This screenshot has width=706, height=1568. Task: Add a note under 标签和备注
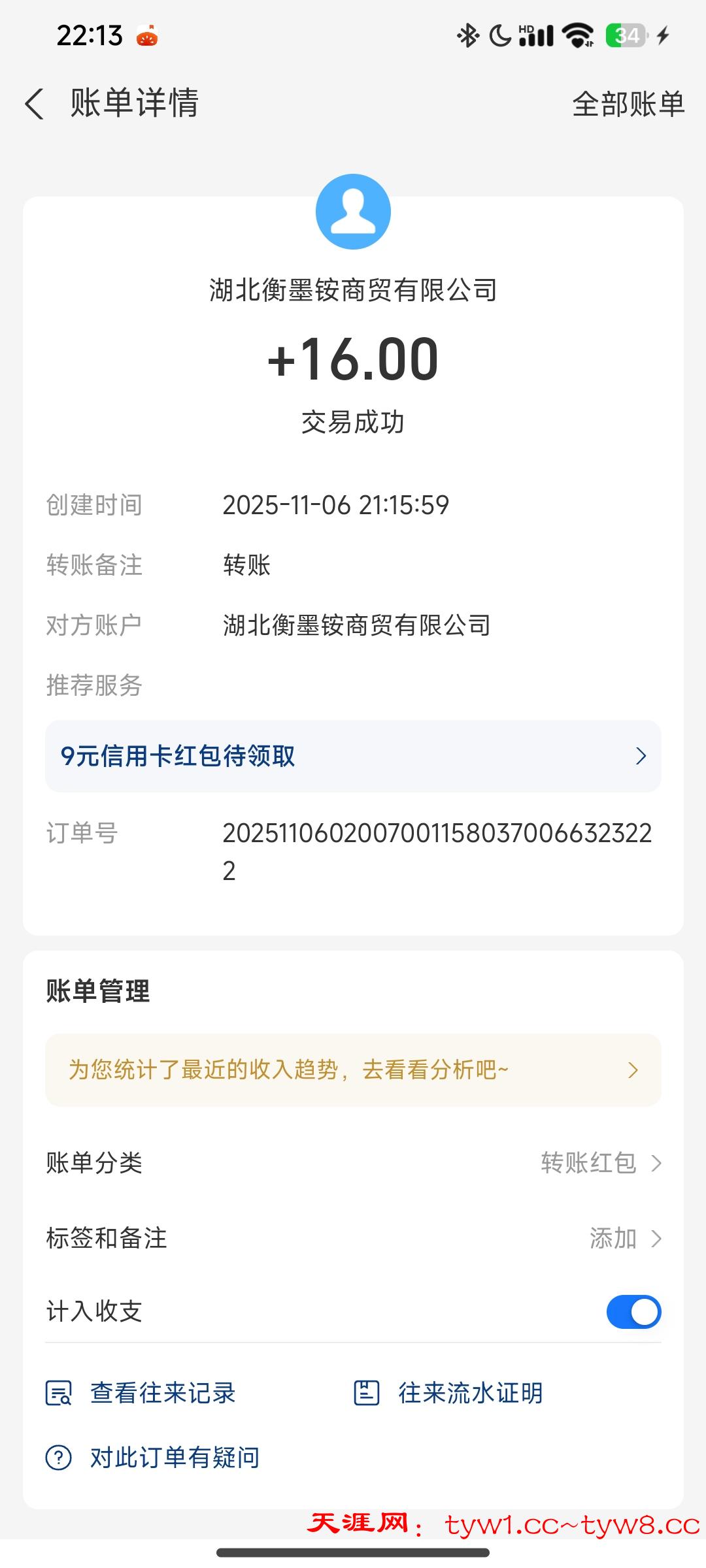tap(624, 1238)
